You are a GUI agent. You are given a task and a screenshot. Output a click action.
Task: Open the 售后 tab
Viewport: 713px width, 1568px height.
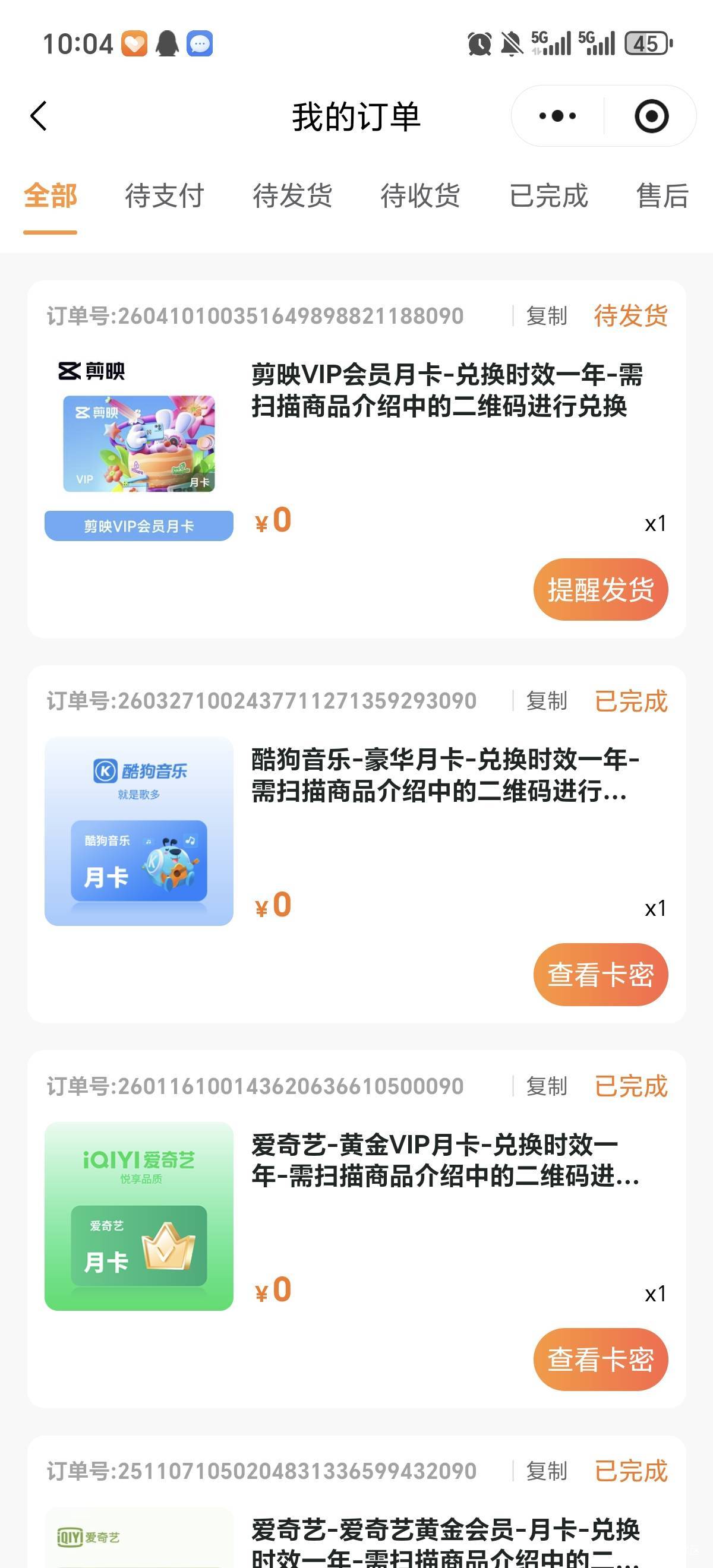tap(662, 196)
